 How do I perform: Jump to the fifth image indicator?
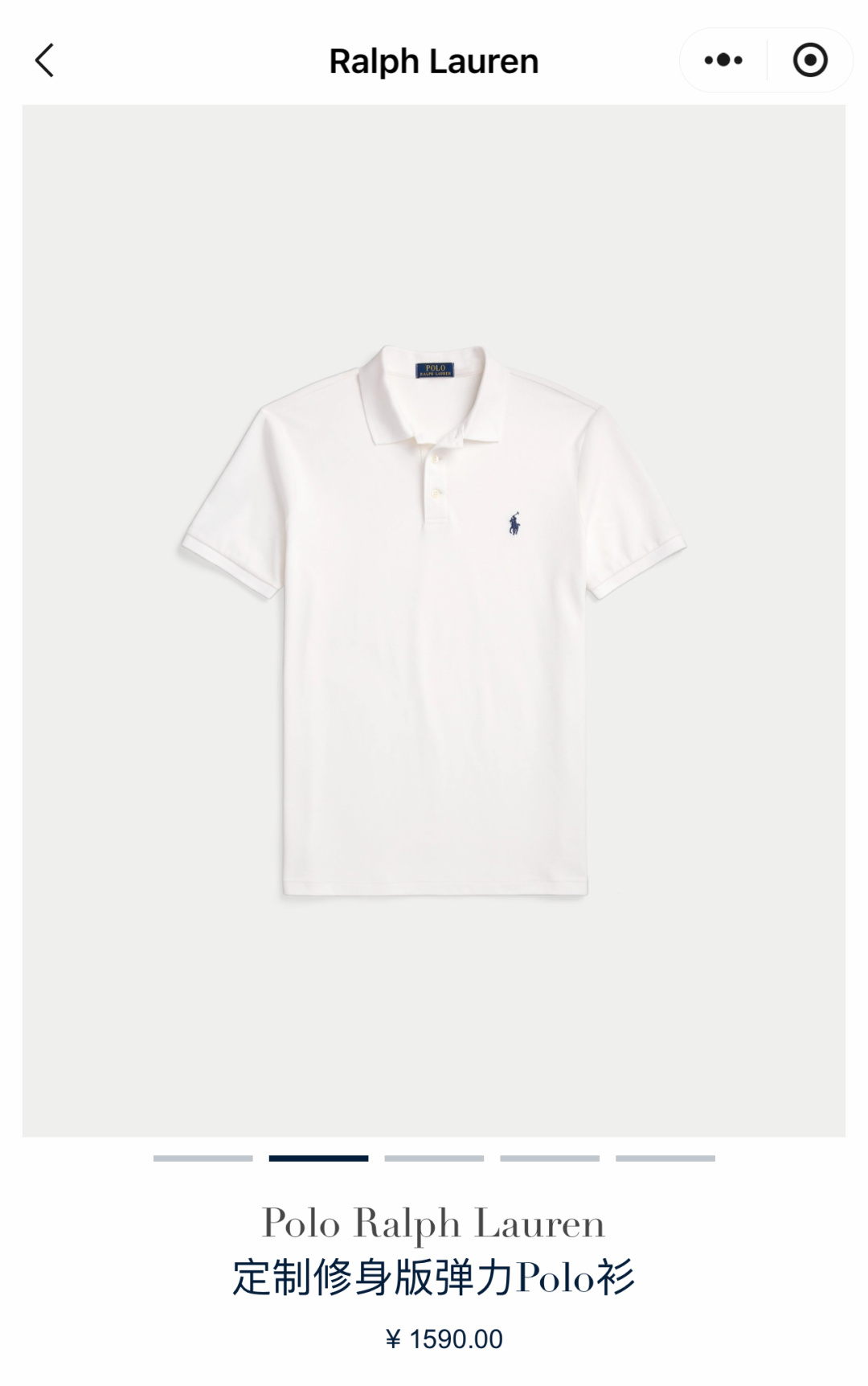pyautogui.click(x=665, y=1158)
